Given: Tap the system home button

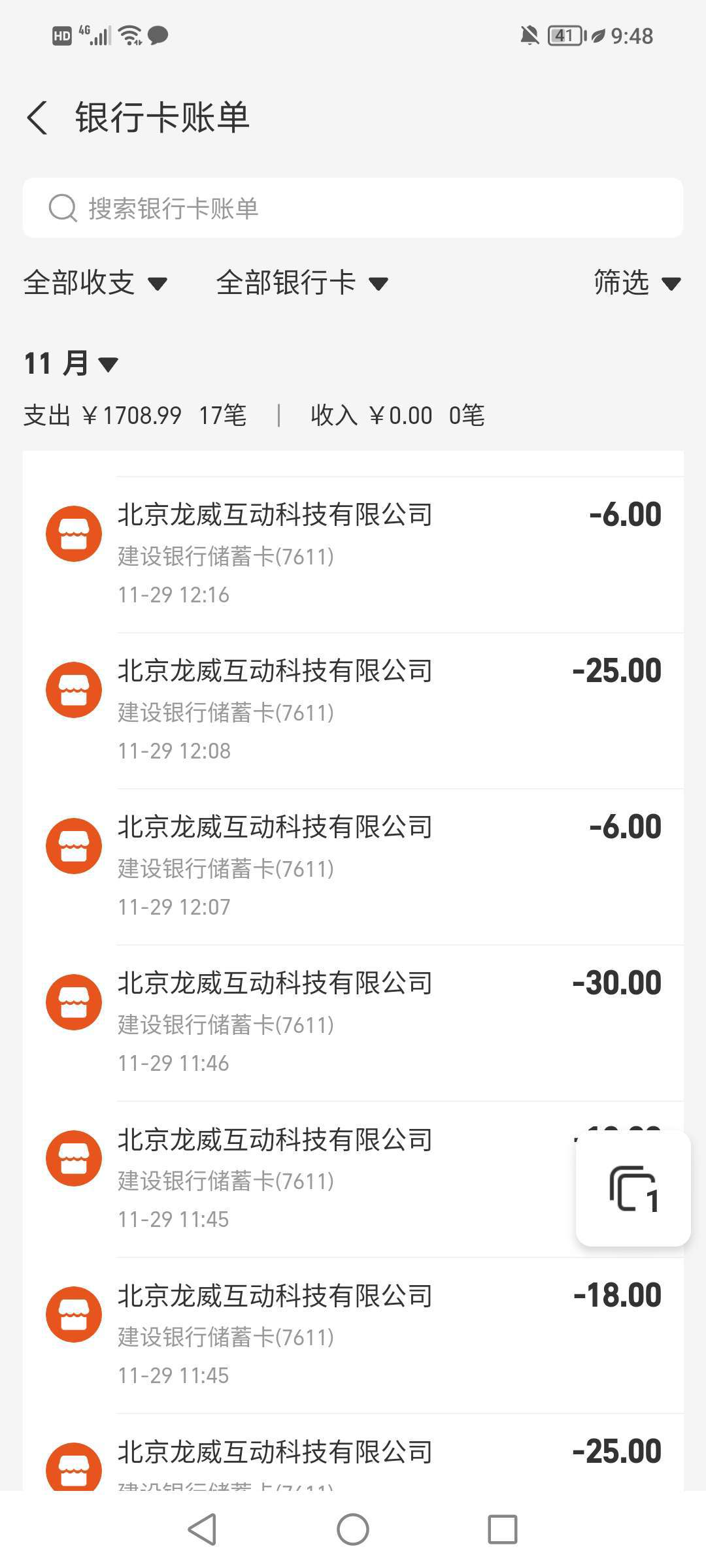Looking at the screenshot, I should [353, 1529].
